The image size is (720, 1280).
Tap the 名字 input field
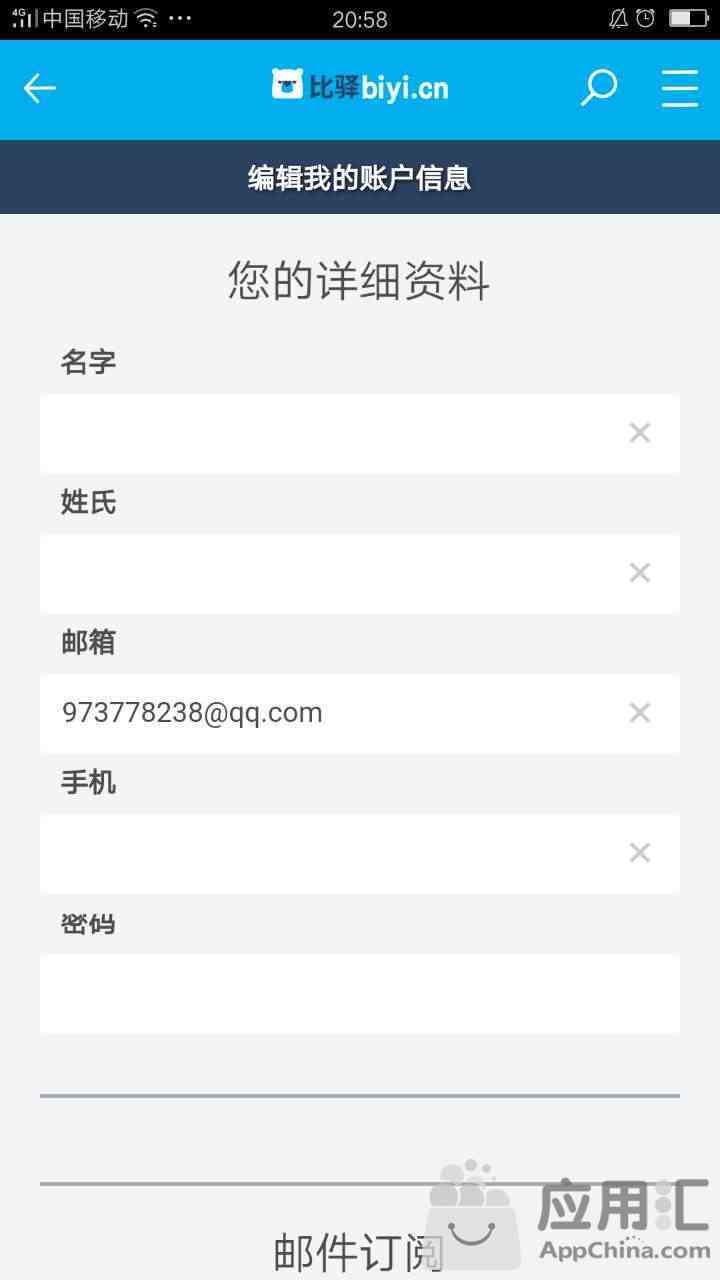(360, 433)
